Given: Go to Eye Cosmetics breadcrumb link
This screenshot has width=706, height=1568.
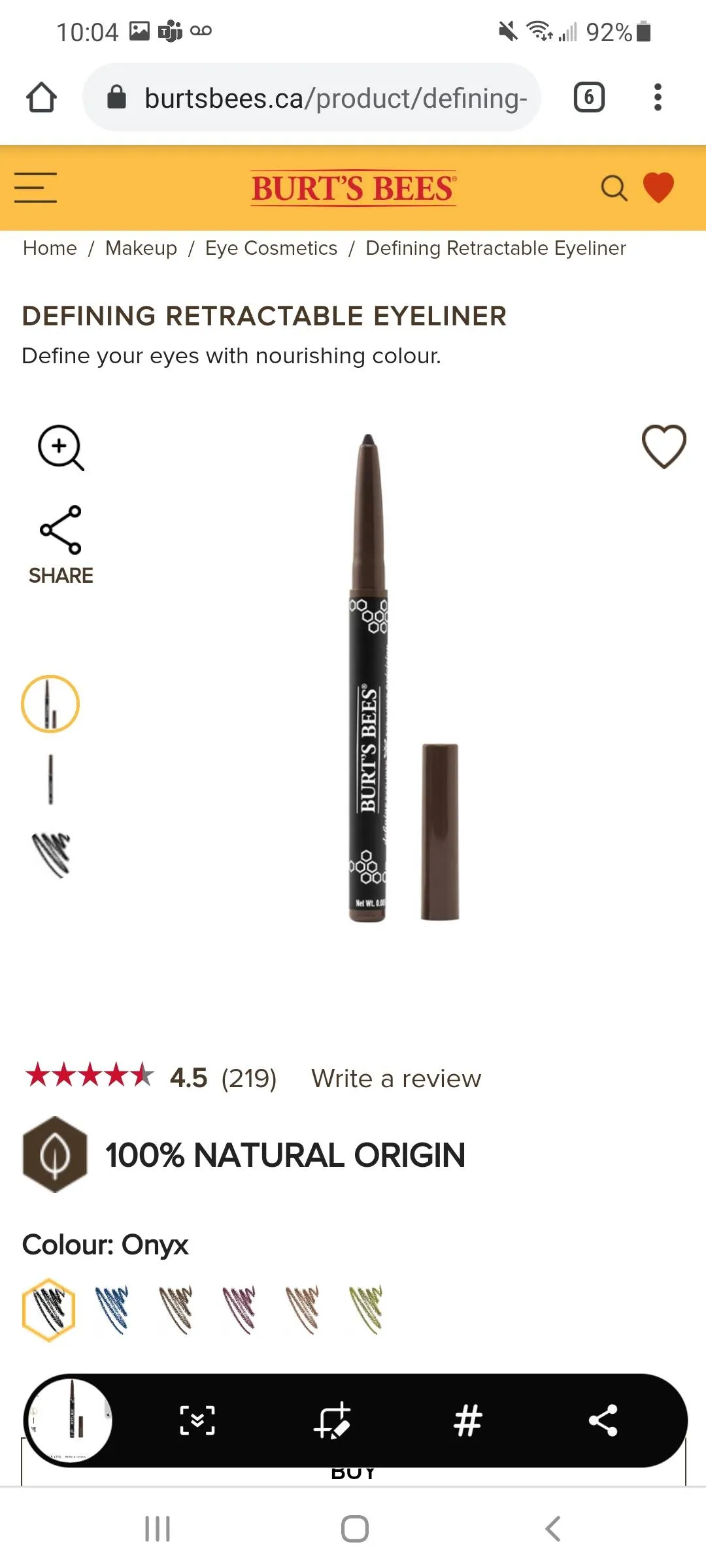Looking at the screenshot, I should click(271, 248).
